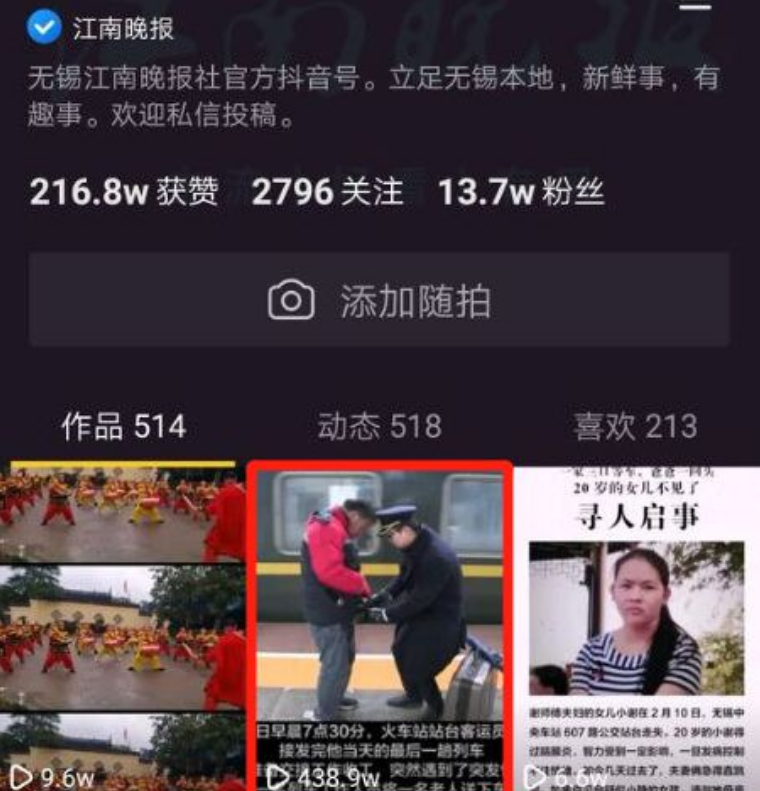The image size is (760, 791).
Task: Switch to the 作品 514 tab
Action: coord(124,427)
